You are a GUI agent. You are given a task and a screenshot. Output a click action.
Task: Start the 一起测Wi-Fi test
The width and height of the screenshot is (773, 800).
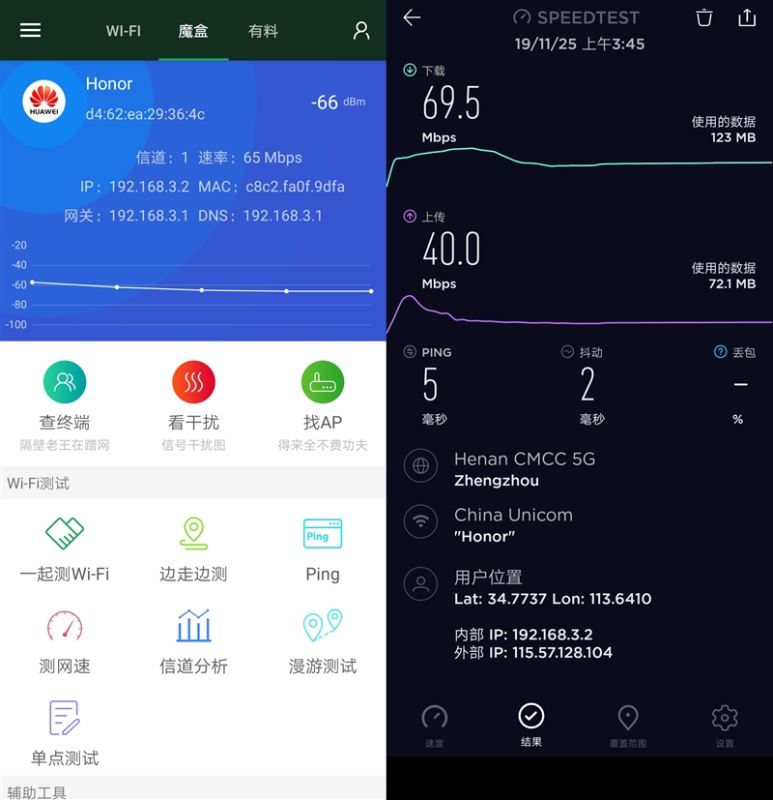click(64, 548)
